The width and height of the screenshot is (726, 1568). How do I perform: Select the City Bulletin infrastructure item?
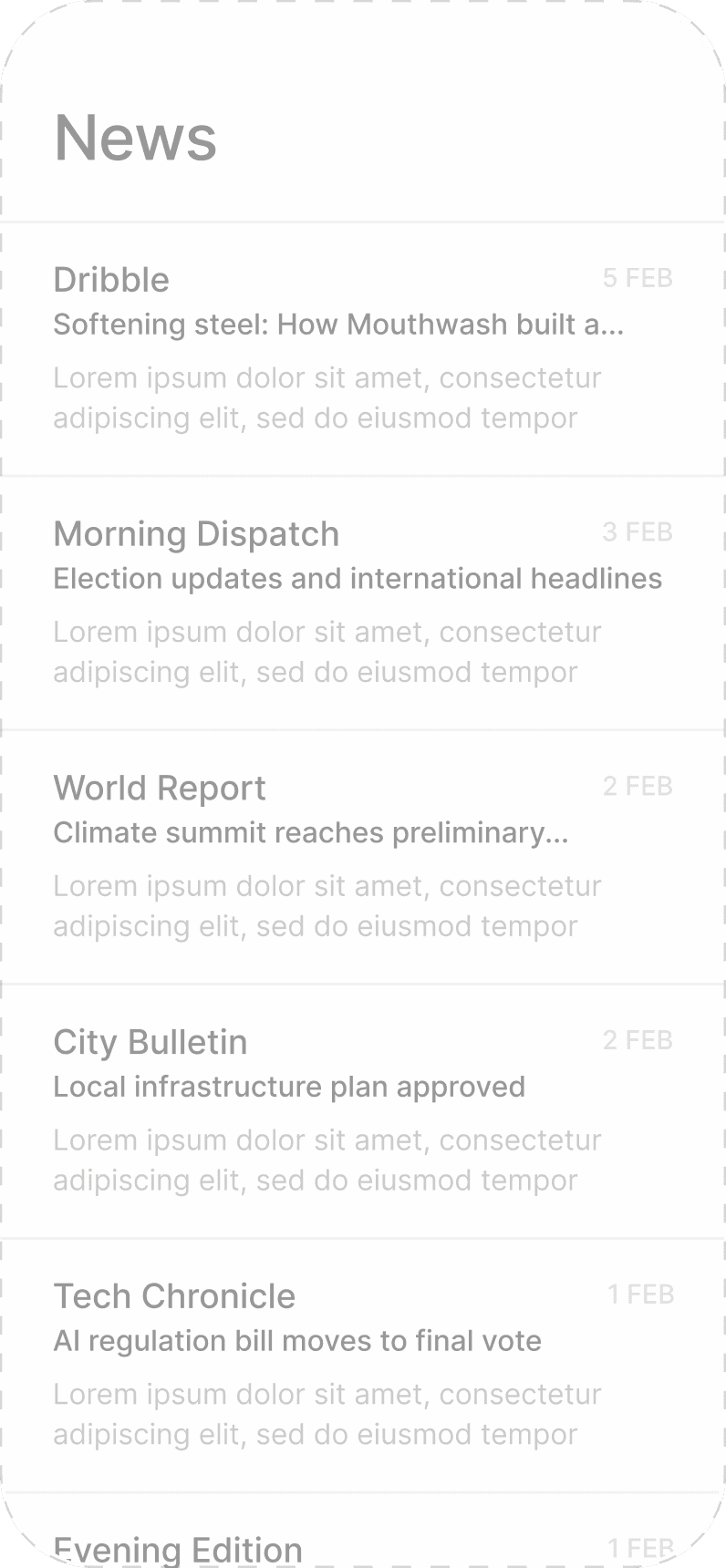(362, 1111)
